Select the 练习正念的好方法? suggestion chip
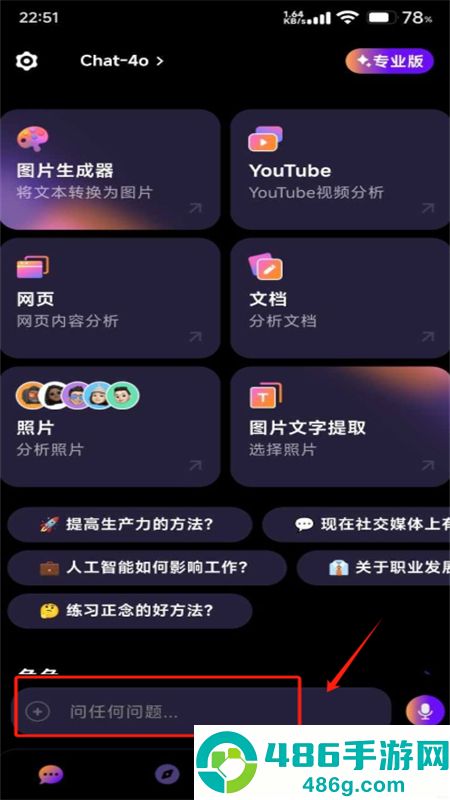This screenshot has width=450, height=800. pos(130,611)
